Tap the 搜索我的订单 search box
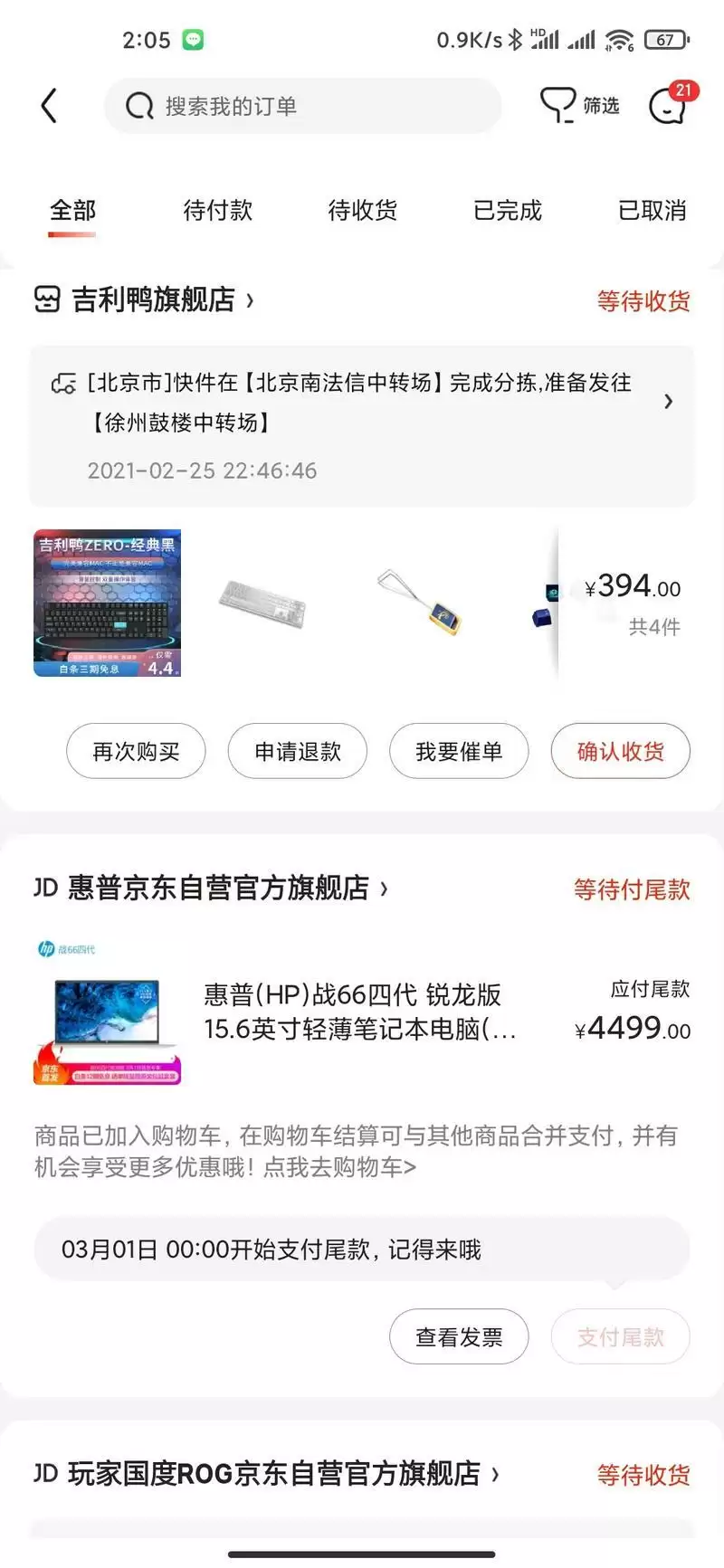 pyautogui.click(x=301, y=106)
